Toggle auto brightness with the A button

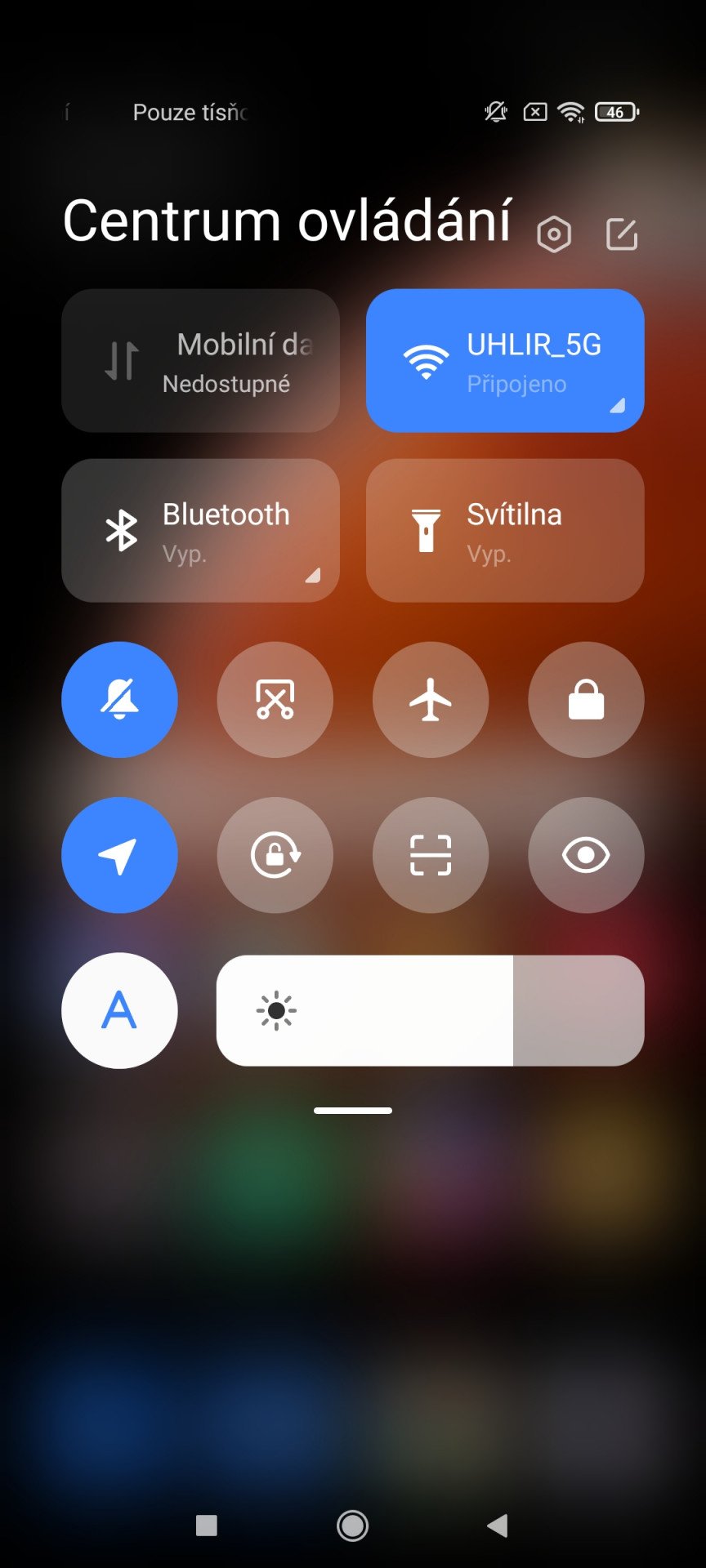(119, 1010)
